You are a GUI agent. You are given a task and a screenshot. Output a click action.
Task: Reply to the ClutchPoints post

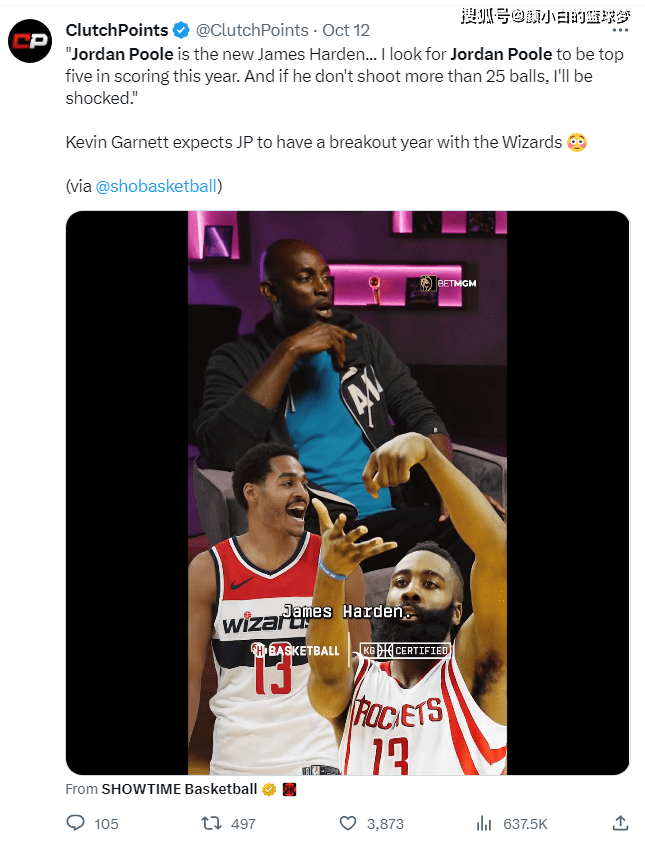[x=76, y=823]
